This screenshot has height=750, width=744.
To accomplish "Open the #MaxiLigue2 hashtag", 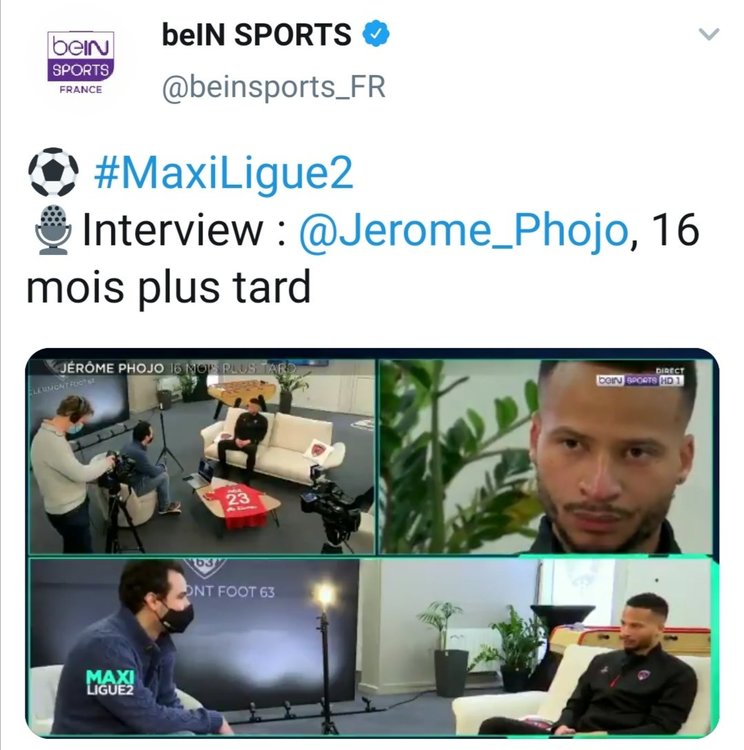I will click(223, 172).
